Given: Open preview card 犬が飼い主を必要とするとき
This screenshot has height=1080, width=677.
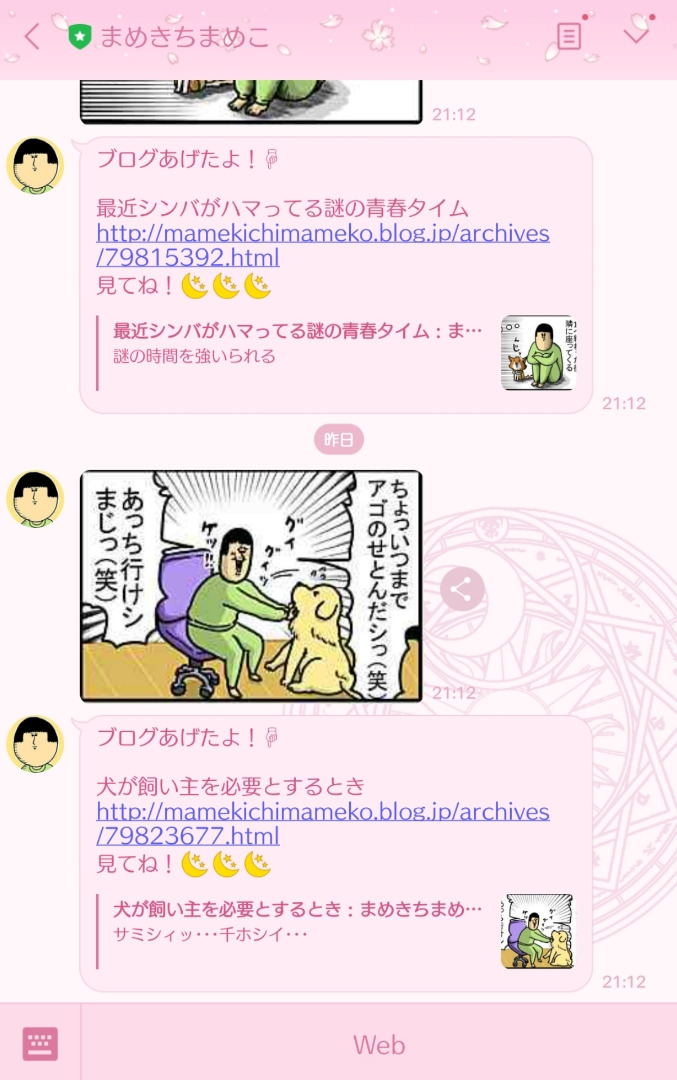Looking at the screenshot, I should click(x=338, y=931).
